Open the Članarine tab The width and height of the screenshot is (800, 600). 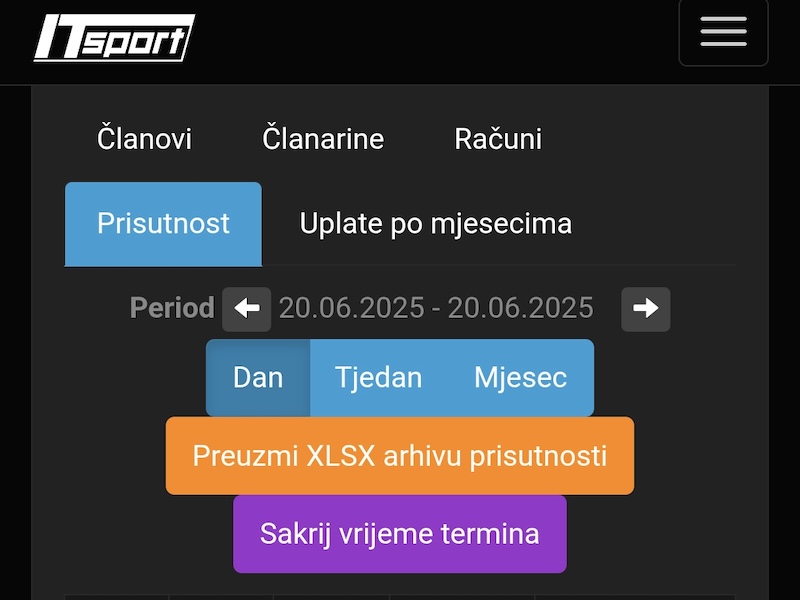pyautogui.click(x=323, y=138)
